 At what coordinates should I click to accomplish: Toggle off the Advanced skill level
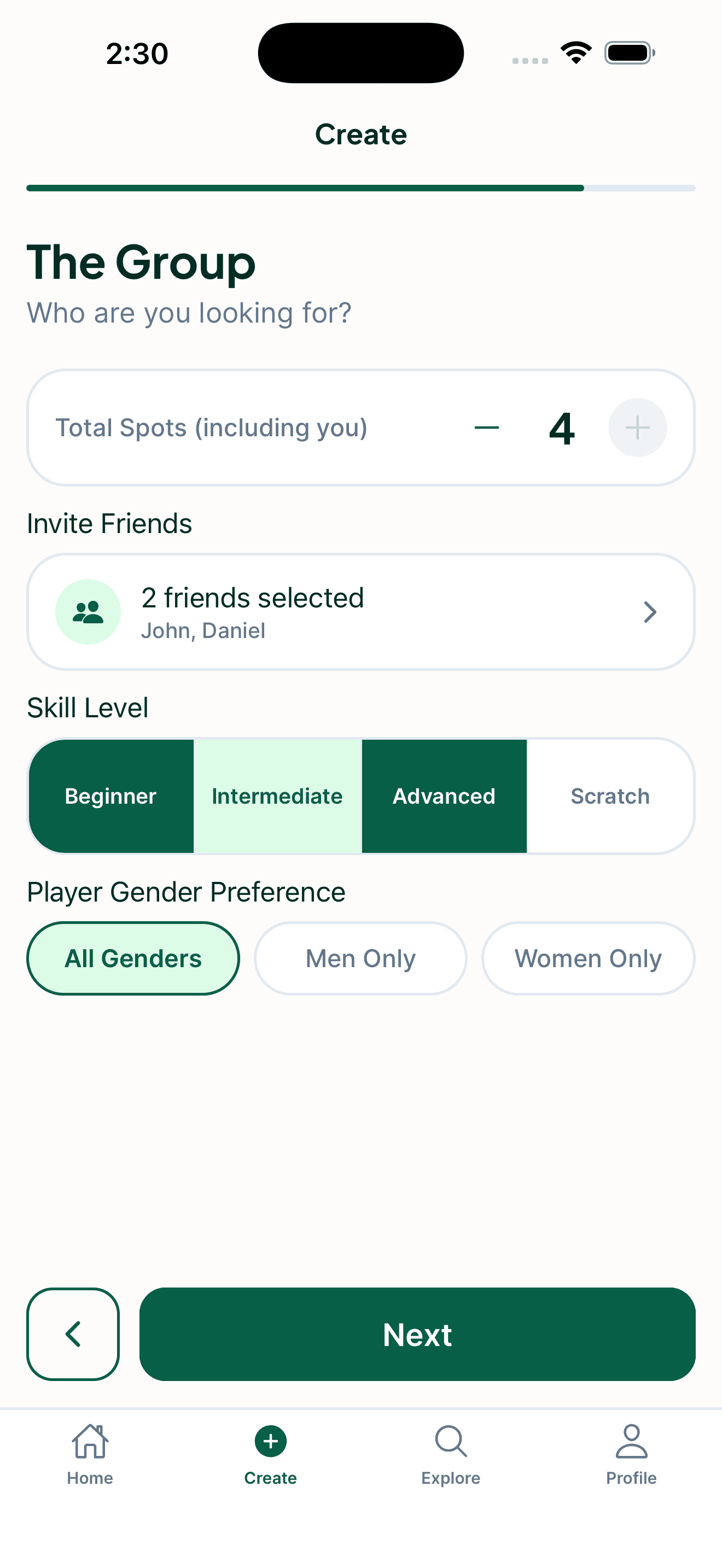point(444,796)
